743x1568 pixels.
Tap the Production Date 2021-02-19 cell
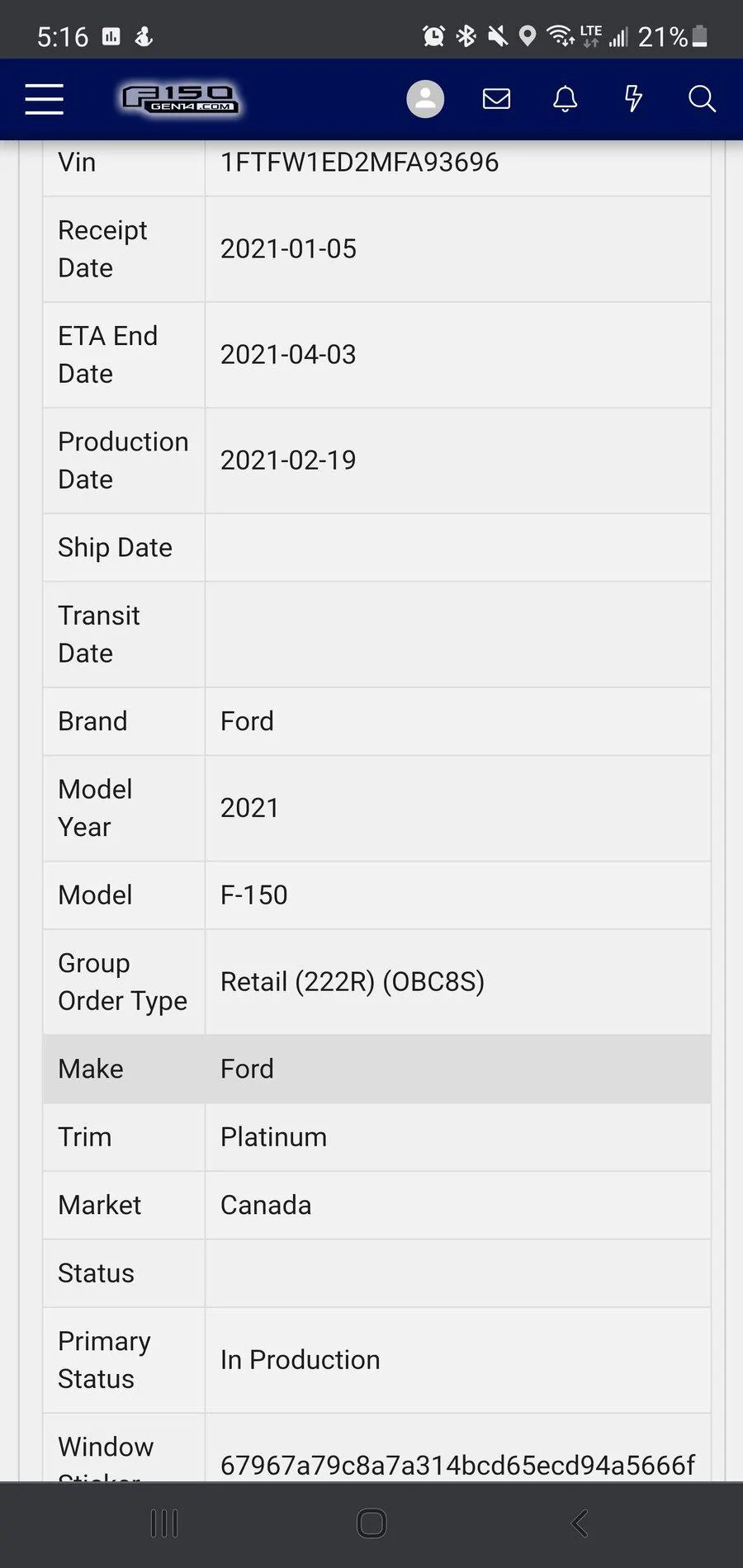[288, 460]
